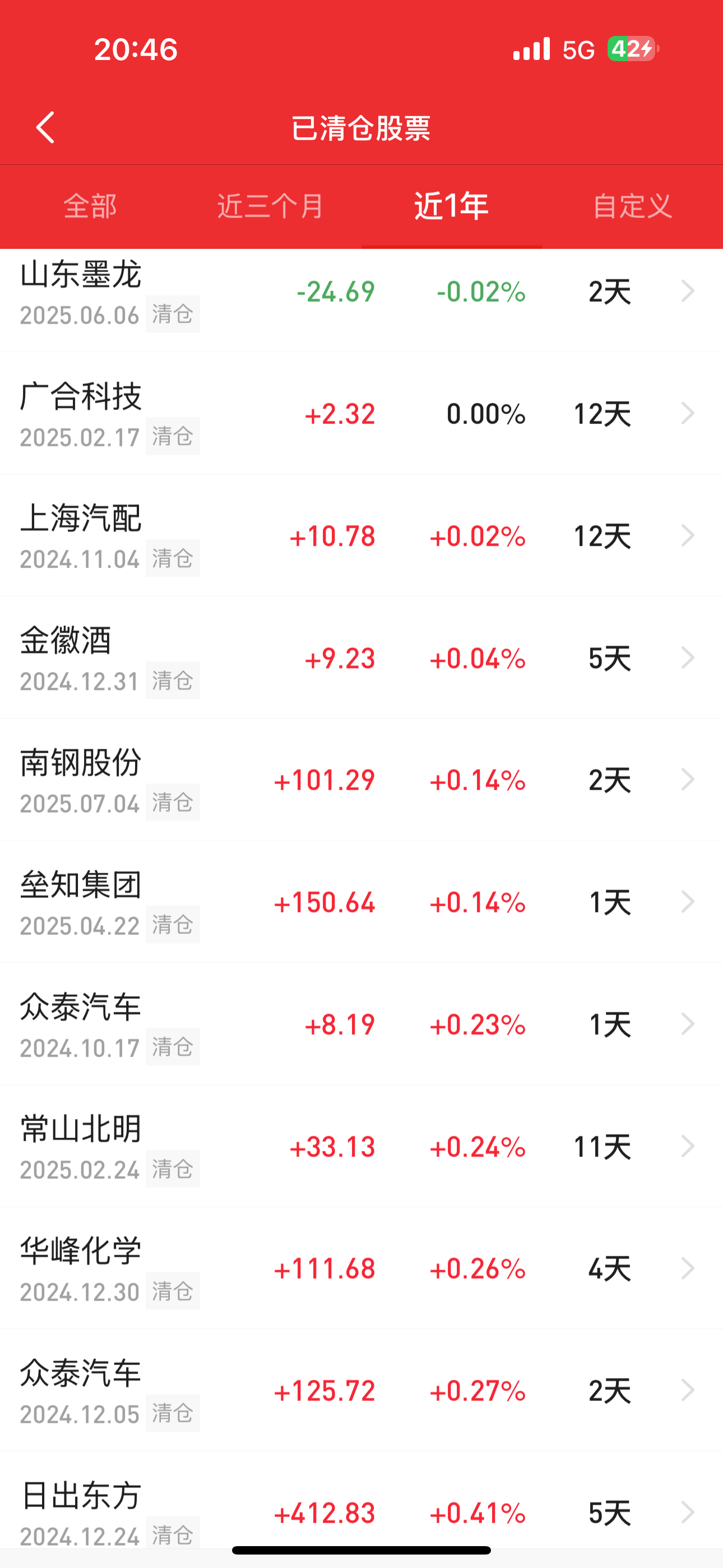The image size is (723, 1568).
Task: Open the 自定义 date range tab
Action: pyautogui.click(x=632, y=206)
